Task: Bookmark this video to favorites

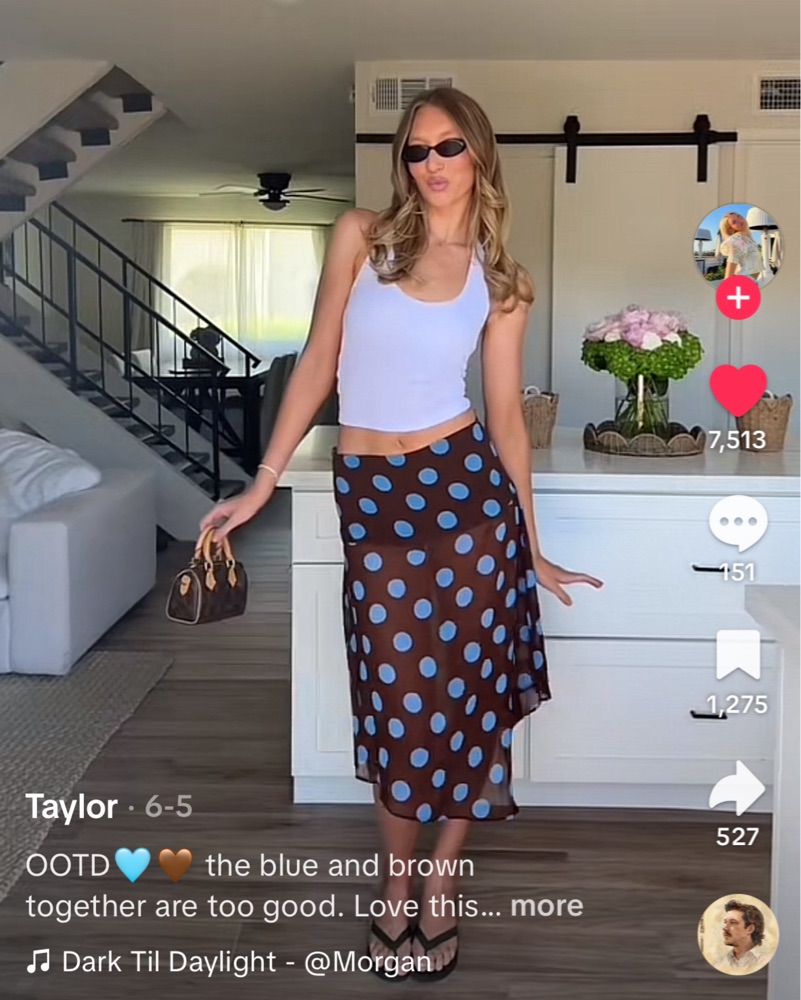Action: 738,655
